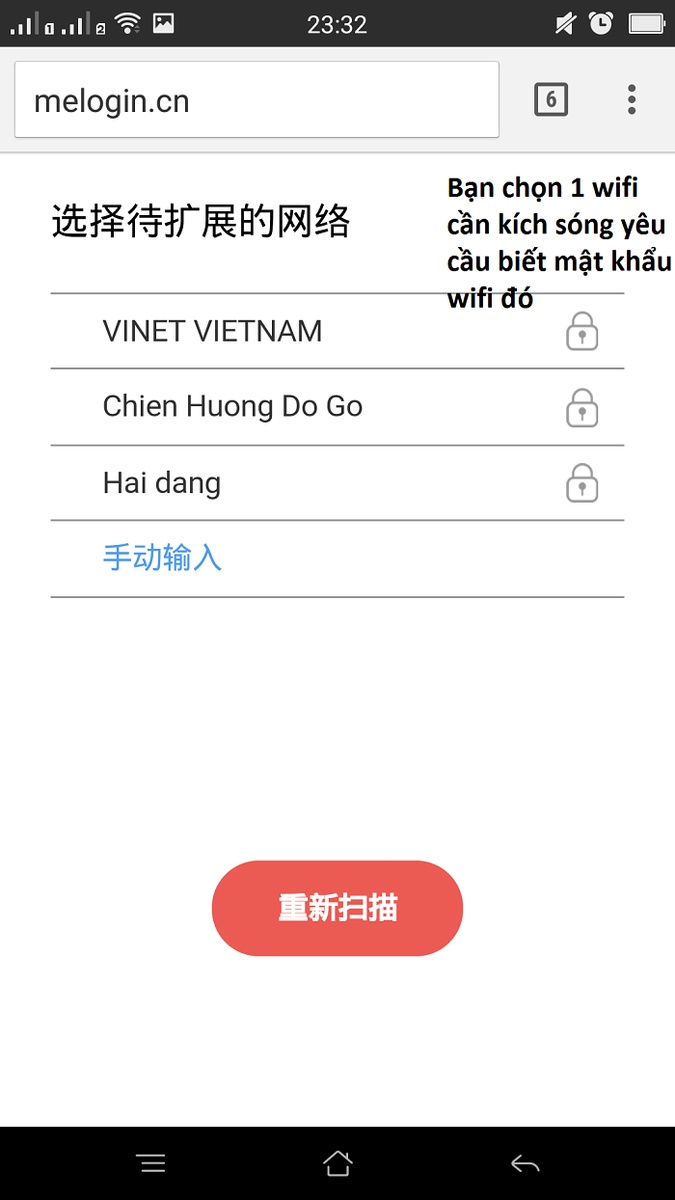675x1200 pixels.
Task: Open the 手动输入 manual entry link
Action: pyautogui.click(x=162, y=558)
